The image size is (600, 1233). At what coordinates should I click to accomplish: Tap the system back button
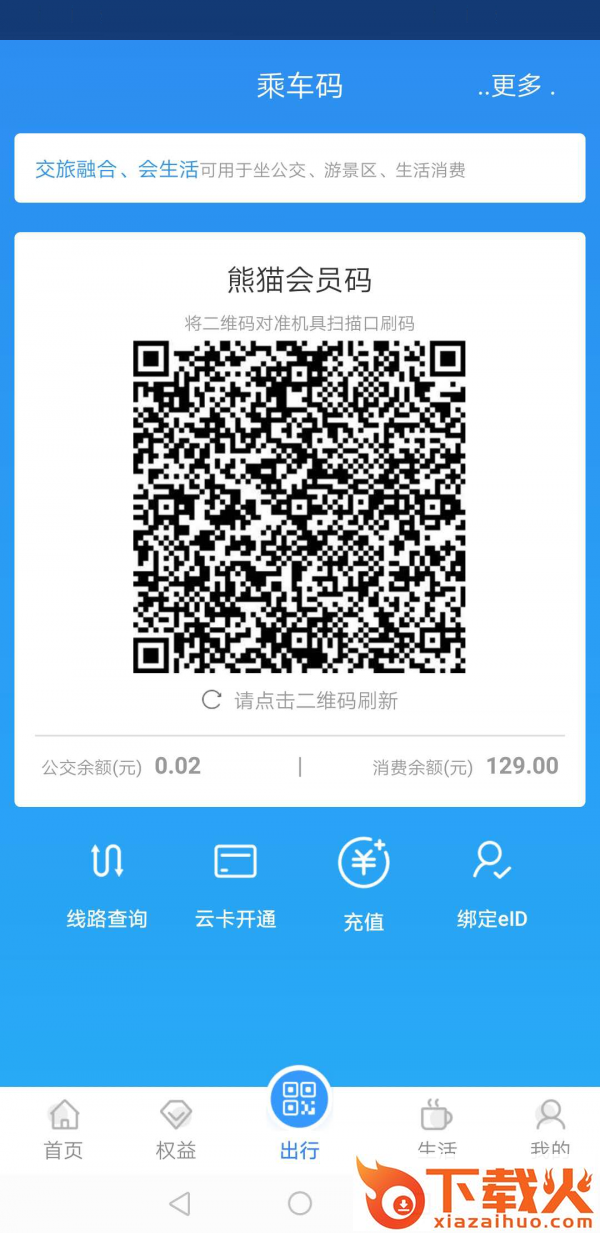(180, 1203)
